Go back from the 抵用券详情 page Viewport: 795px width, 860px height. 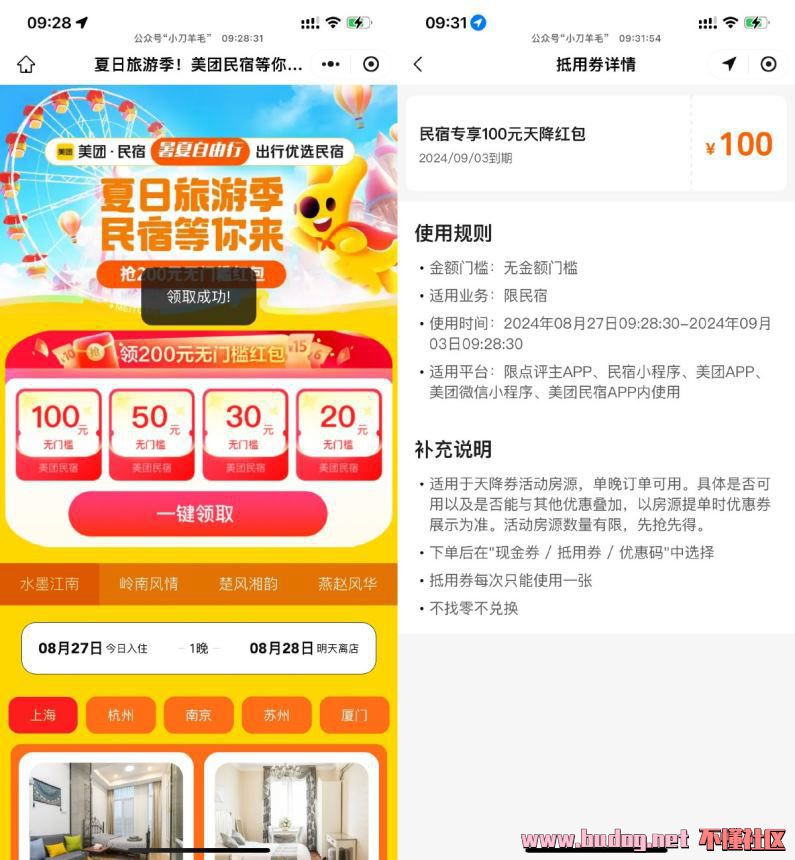tap(418, 64)
